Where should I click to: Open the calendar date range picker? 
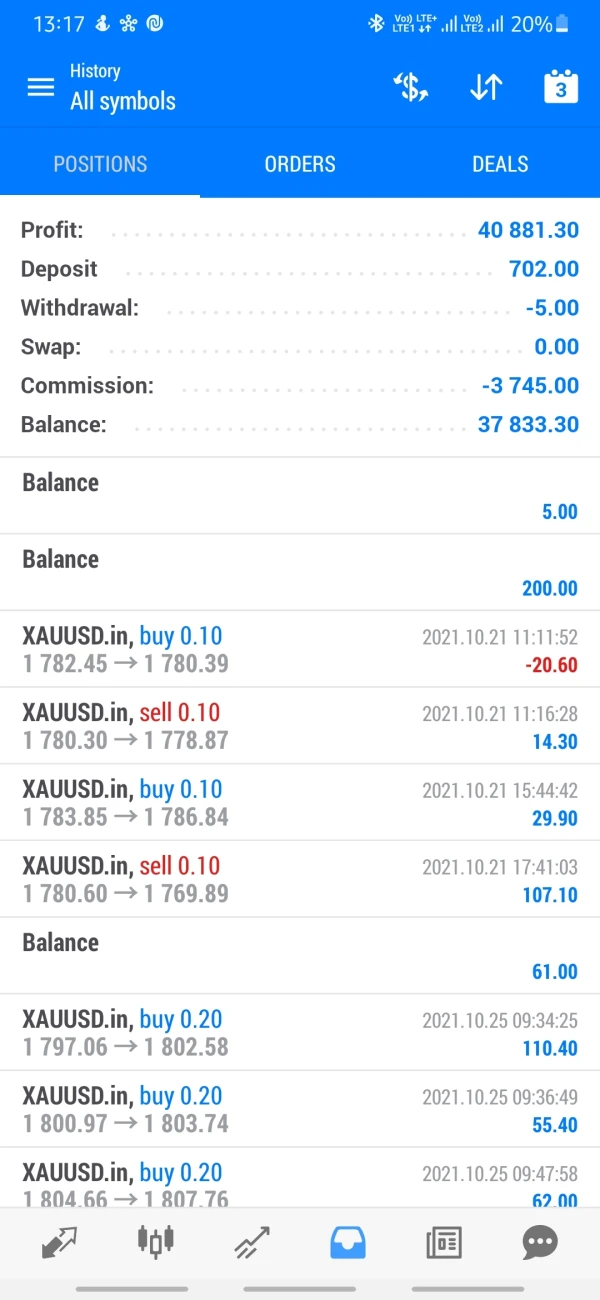[x=560, y=87]
